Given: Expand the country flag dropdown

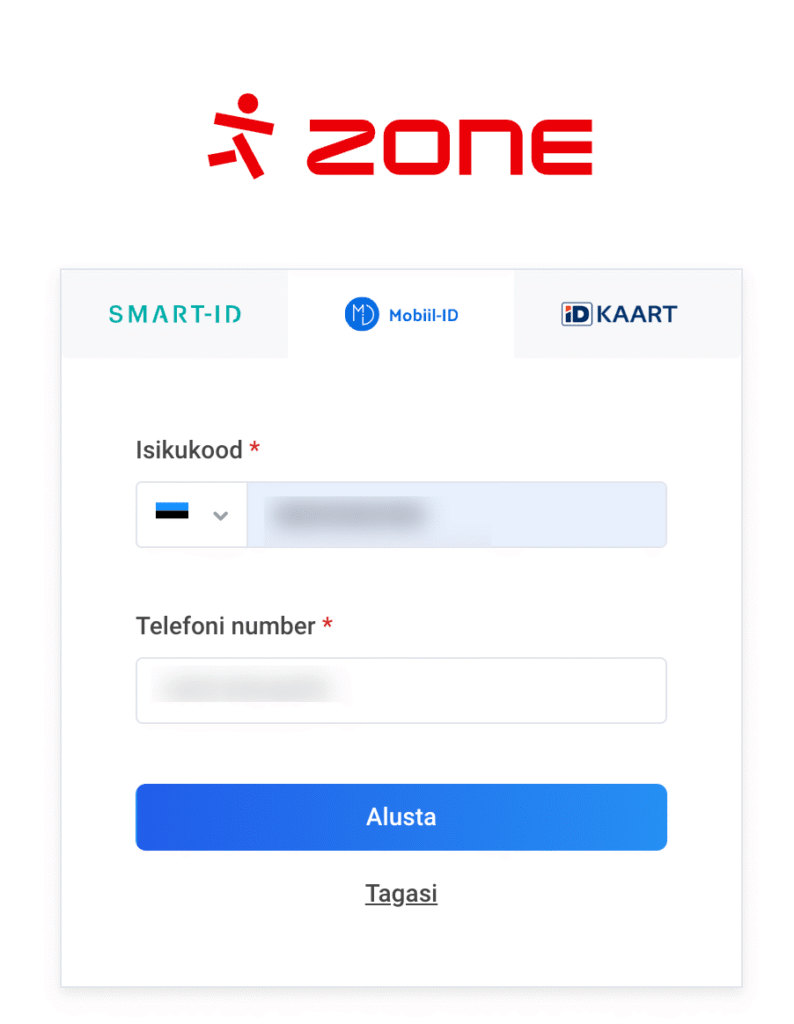Looking at the screenshot, I should (x=192, y=515).
